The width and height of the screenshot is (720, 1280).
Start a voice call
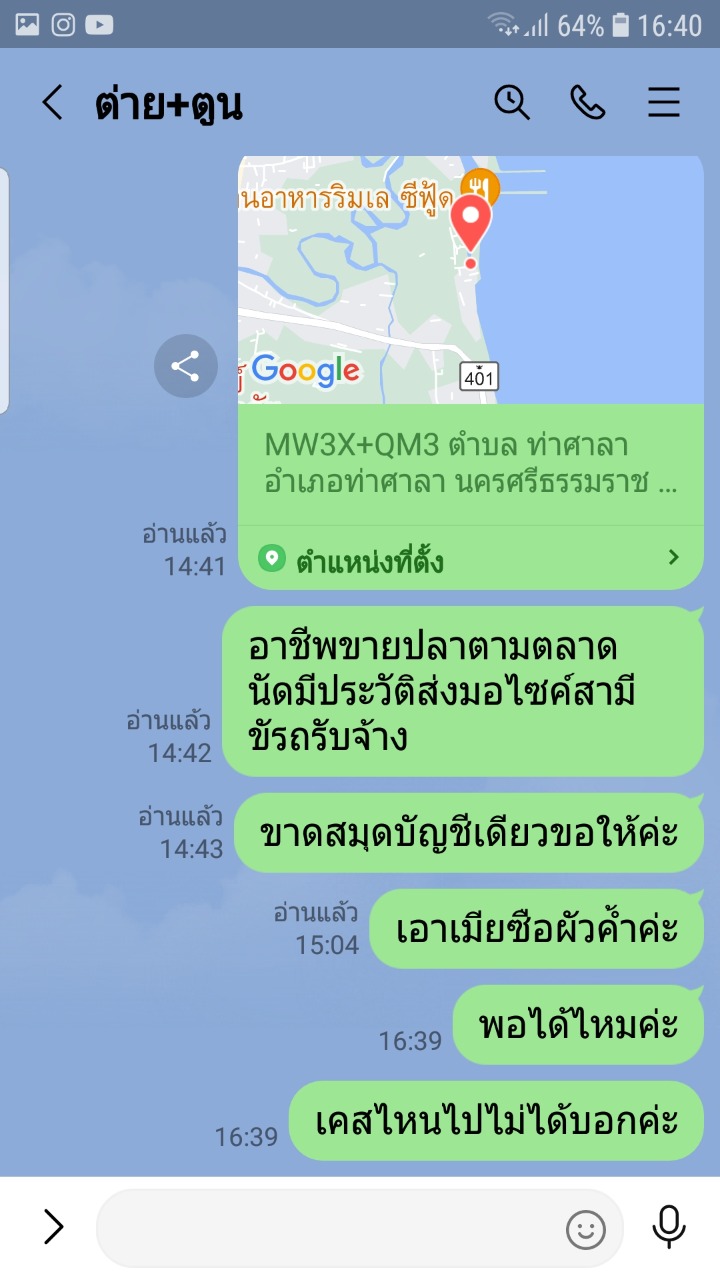(588, 102)
